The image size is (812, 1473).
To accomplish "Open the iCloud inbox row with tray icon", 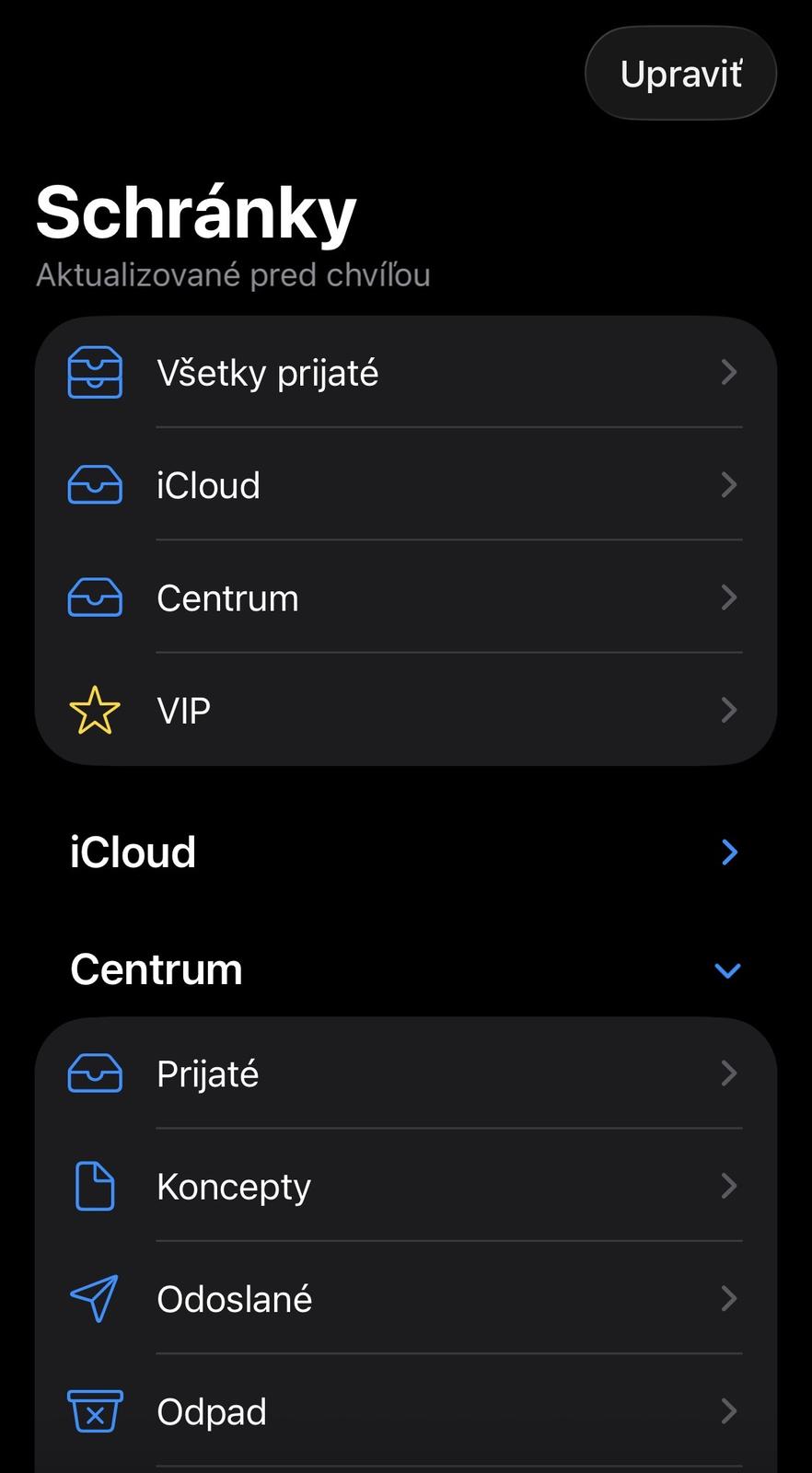I will (405, 485).
